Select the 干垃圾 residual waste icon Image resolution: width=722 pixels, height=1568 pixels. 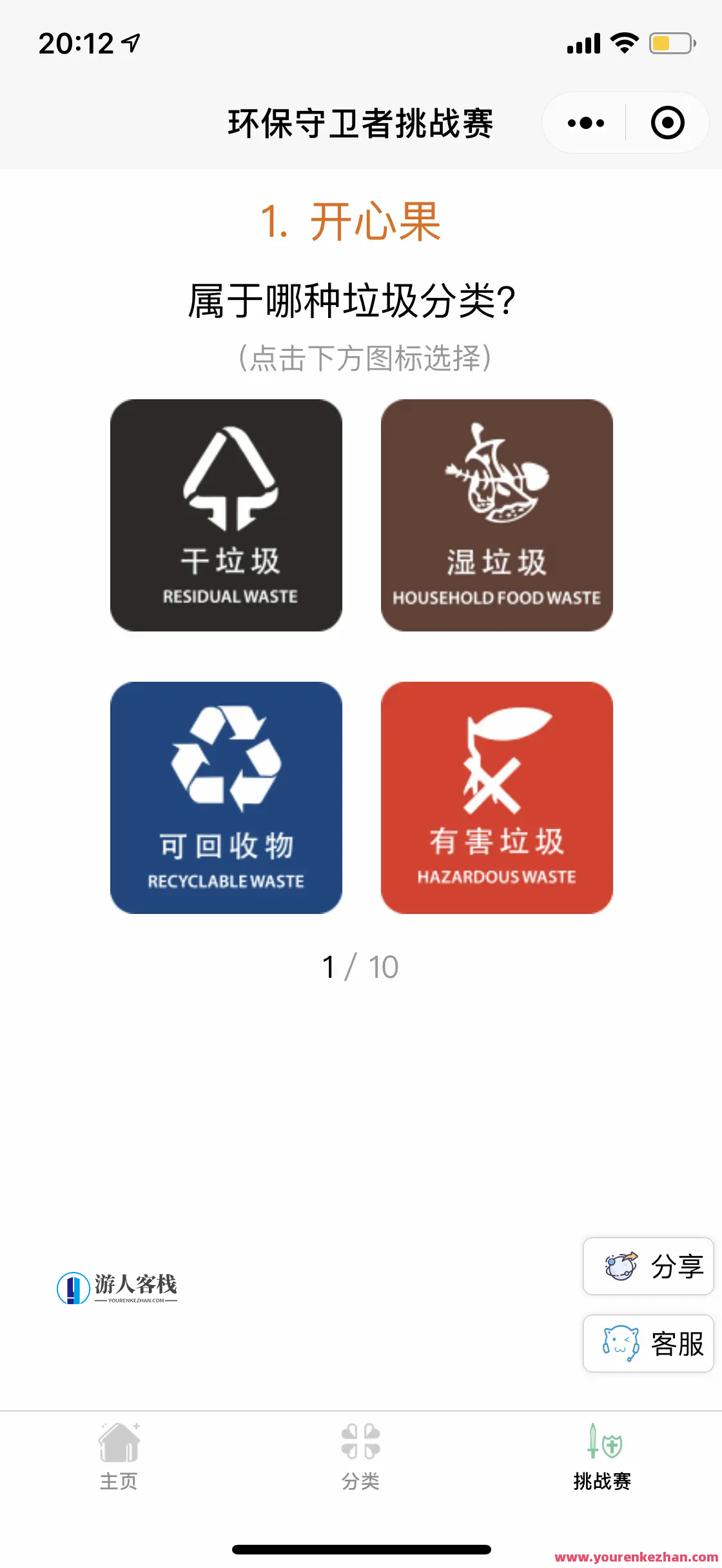(227, 515)
